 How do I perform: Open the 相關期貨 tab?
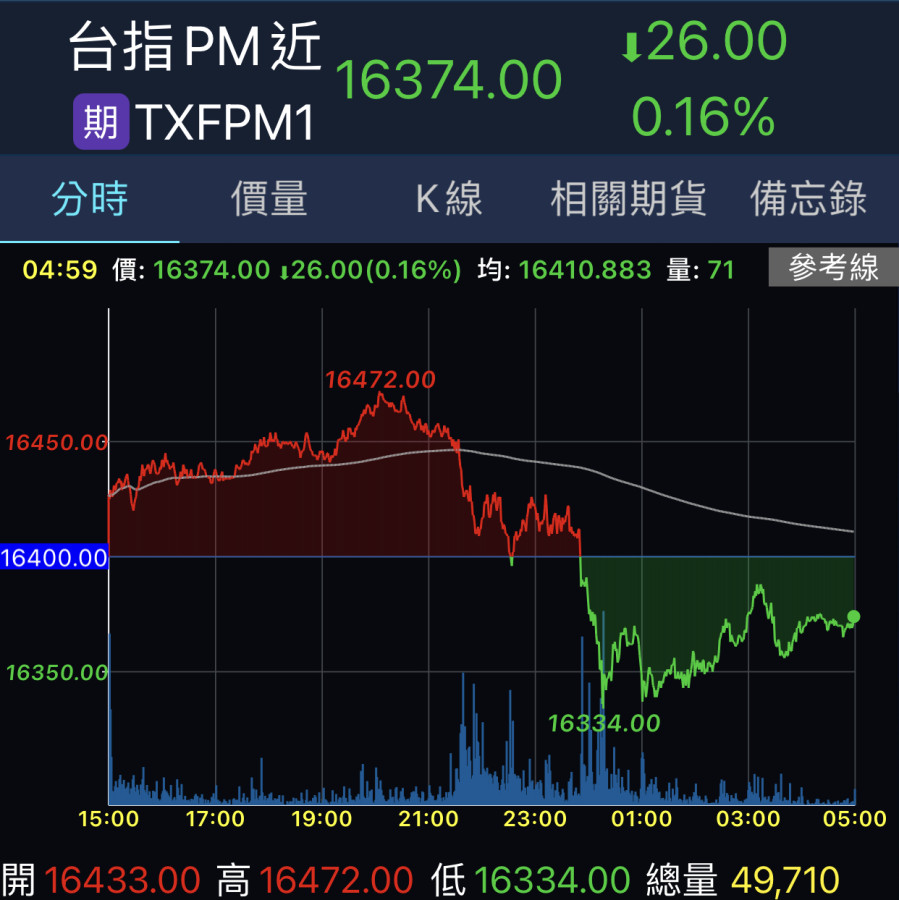(628, 199)
